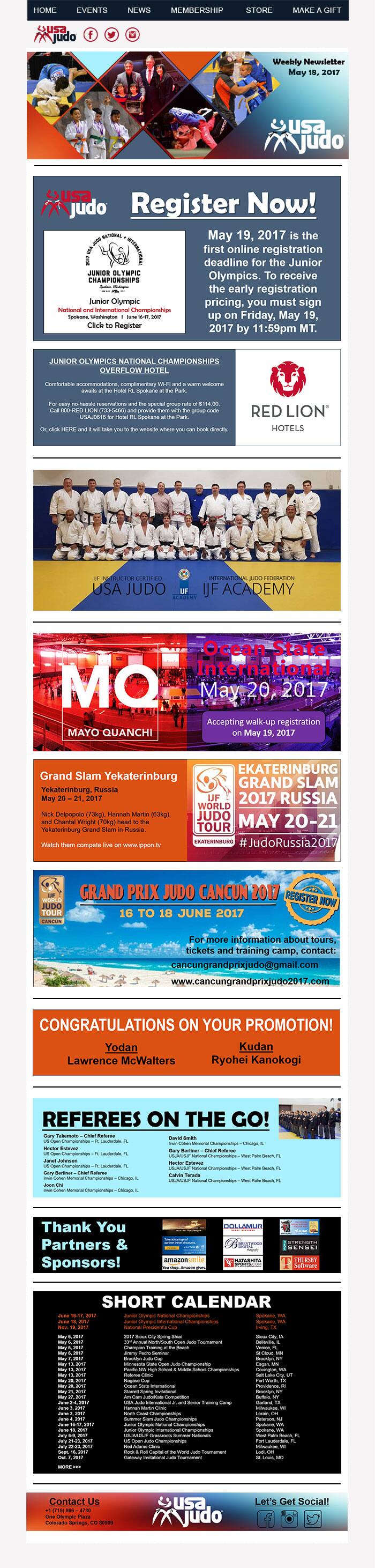This screenshot has height=1568, width=375.
Task: Select MEMBERSHIP in the top navigation
Action: point(197,10)
